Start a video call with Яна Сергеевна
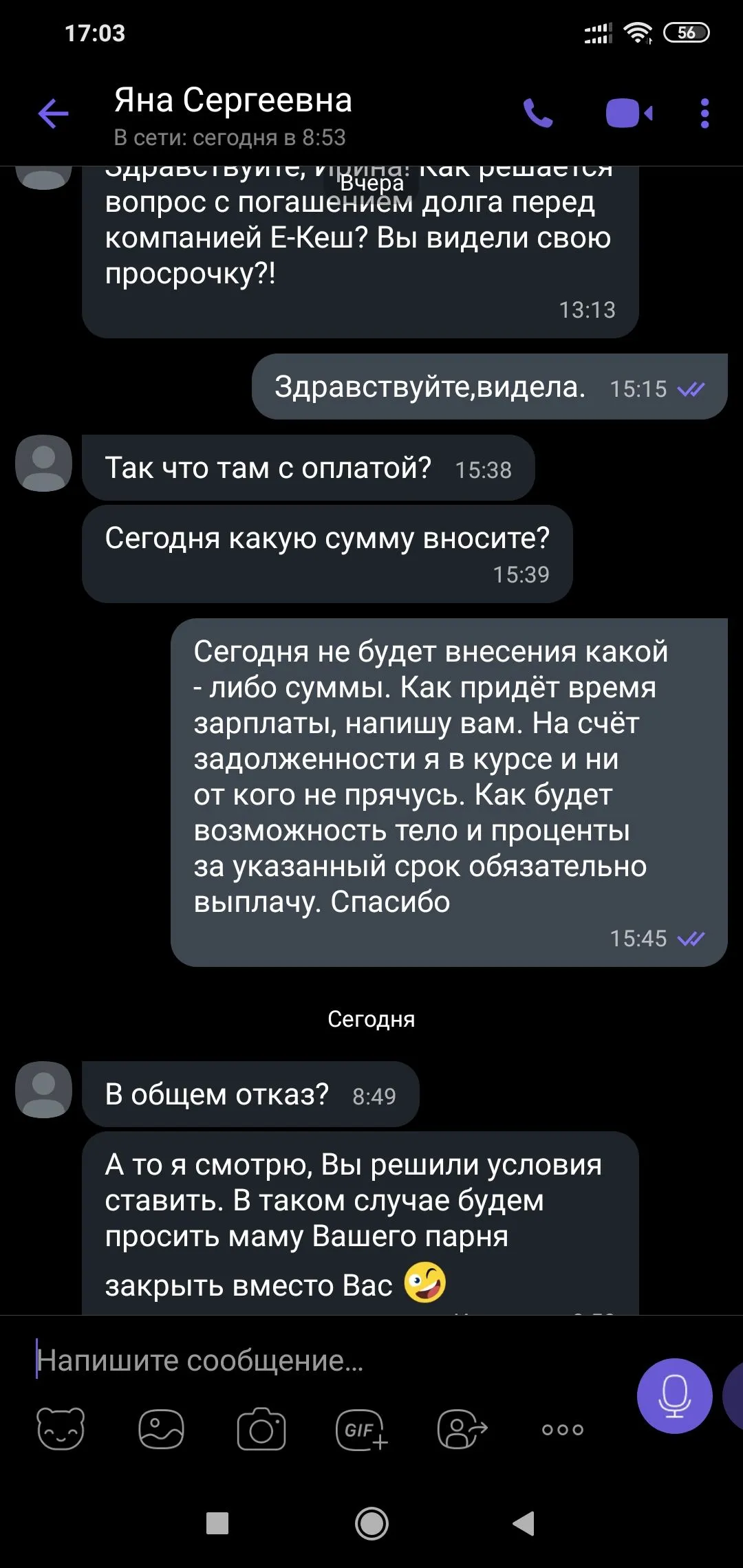Viewport: 743px width, 1568px height. point(628,113)
